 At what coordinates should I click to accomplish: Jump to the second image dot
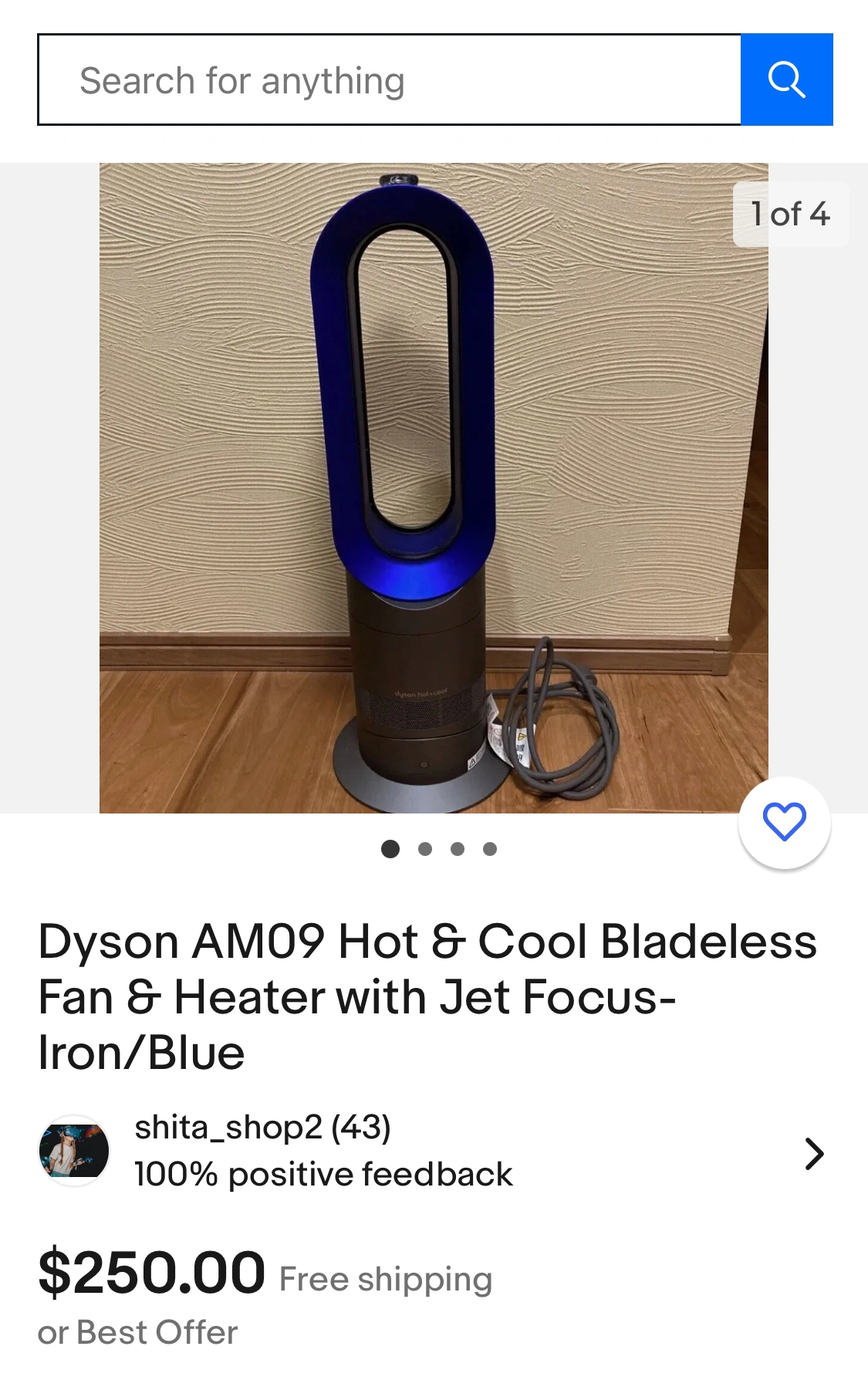click(x=424, y=849)
